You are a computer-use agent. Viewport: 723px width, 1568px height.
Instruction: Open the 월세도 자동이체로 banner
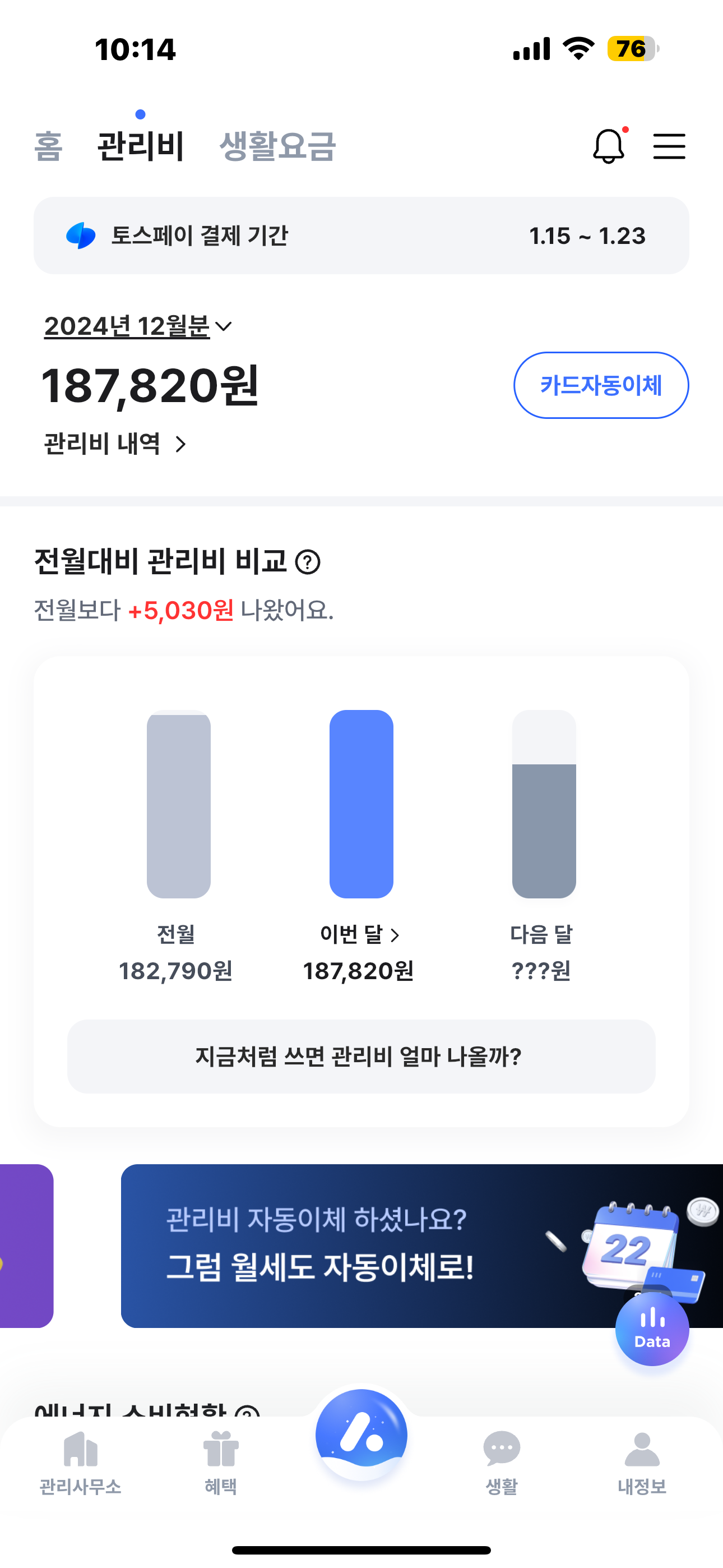(365, 1246)
